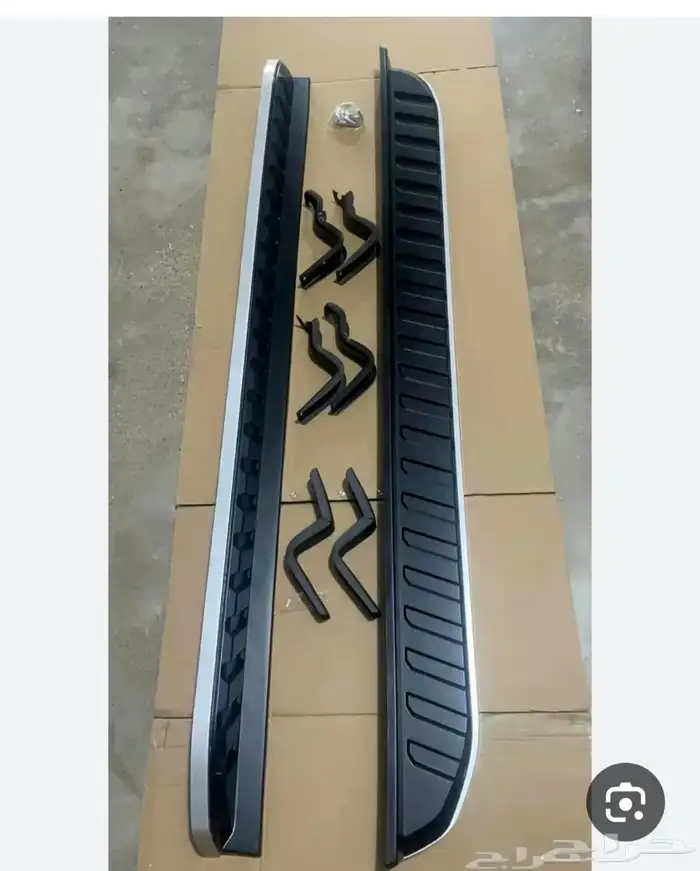Tap the visual search lens icon
The height and width of the screenshot is (871, 700).
(x=625, y=802)
